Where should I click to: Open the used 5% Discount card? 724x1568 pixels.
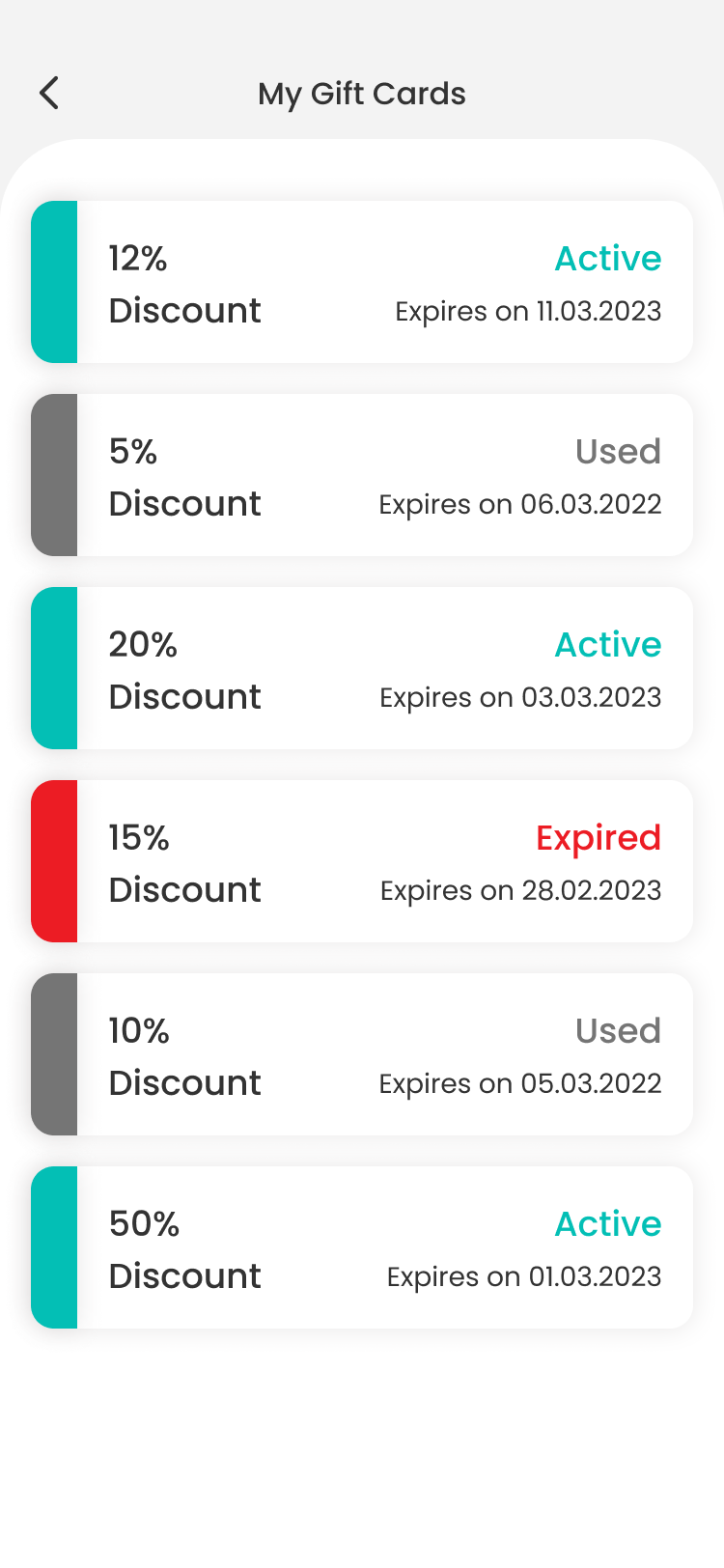tap(362, 475)
